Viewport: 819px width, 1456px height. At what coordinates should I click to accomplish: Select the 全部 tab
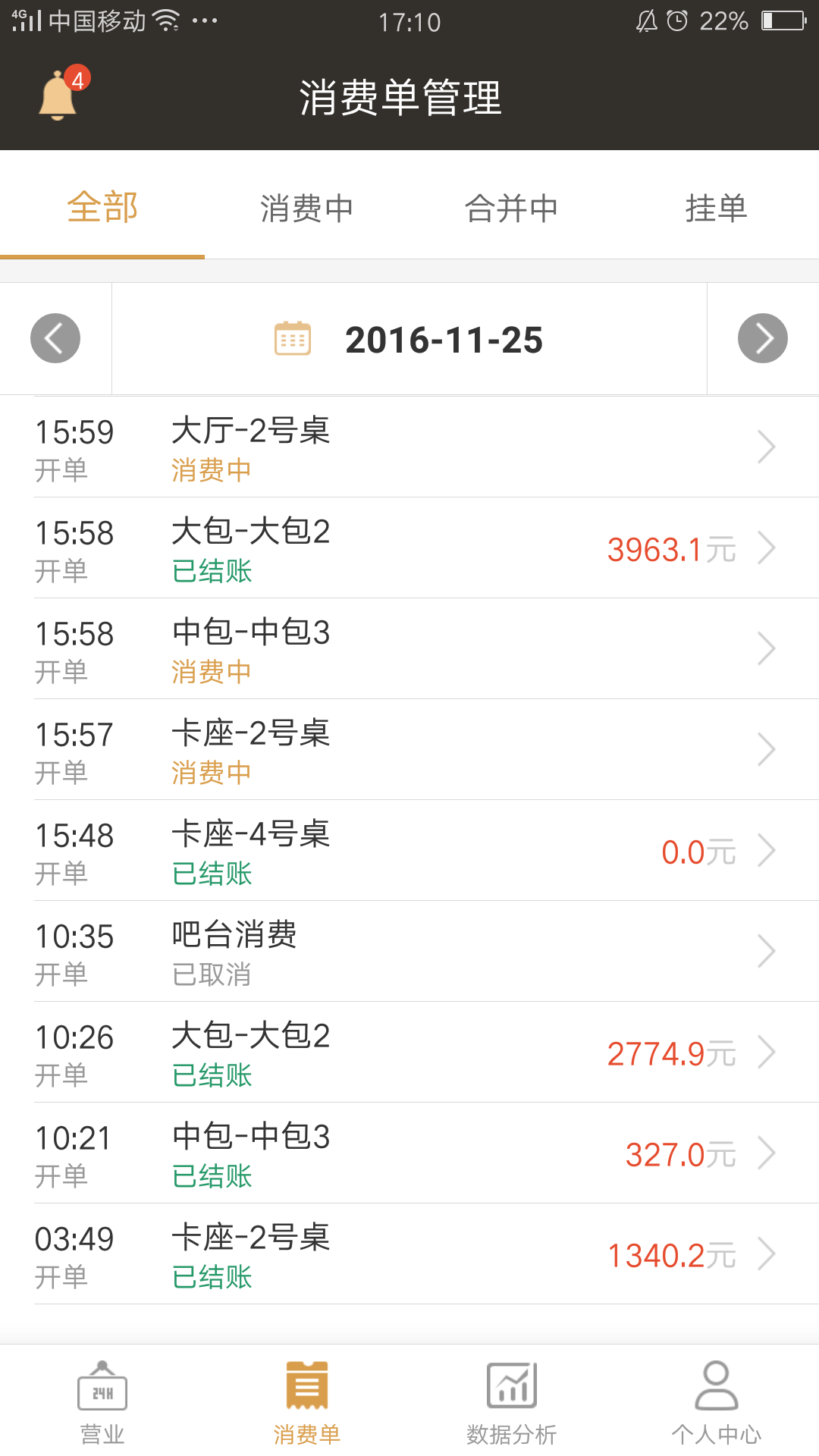(x=102, y=208)
